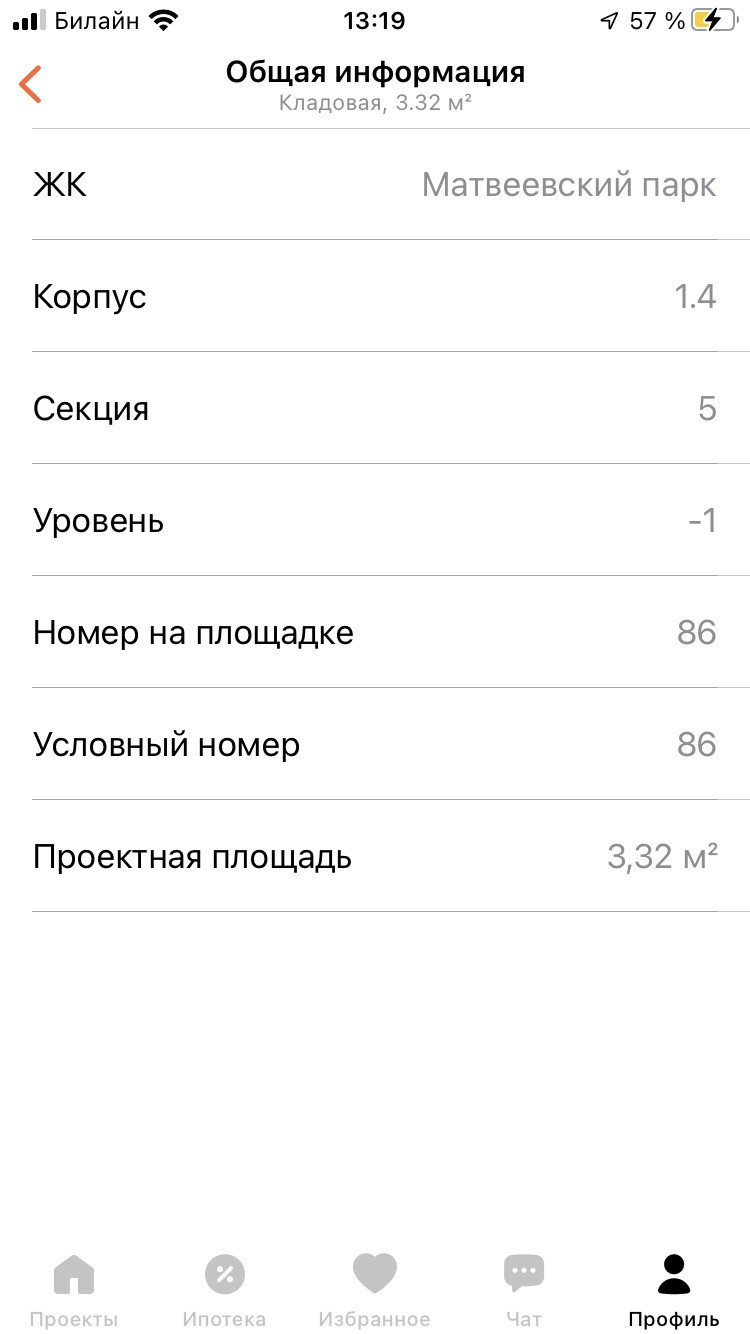This screenshot has width=750, height=1334.
Task: Switch to the Проекты tab
Action: pos(74,1288)
